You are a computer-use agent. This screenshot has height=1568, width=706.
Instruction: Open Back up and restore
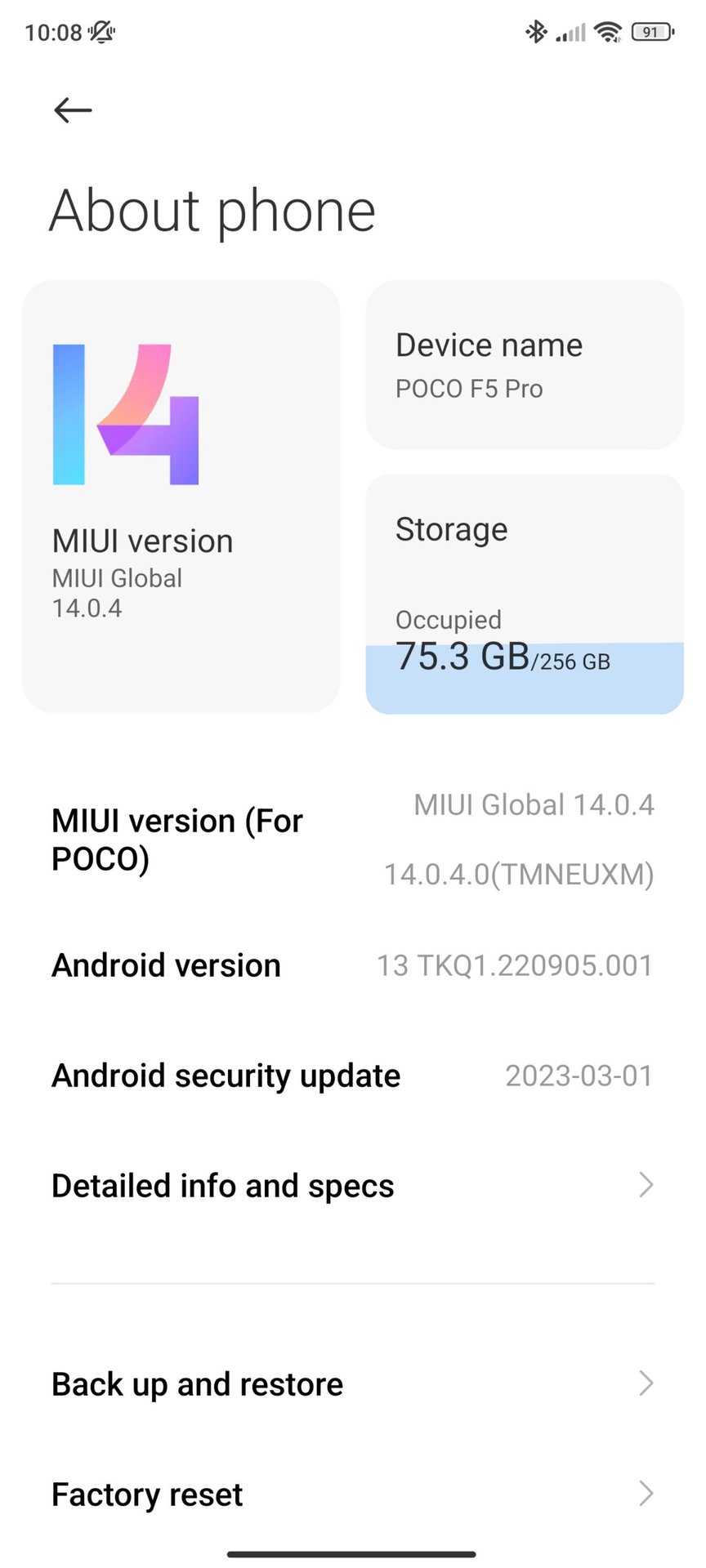(353, 1384)
